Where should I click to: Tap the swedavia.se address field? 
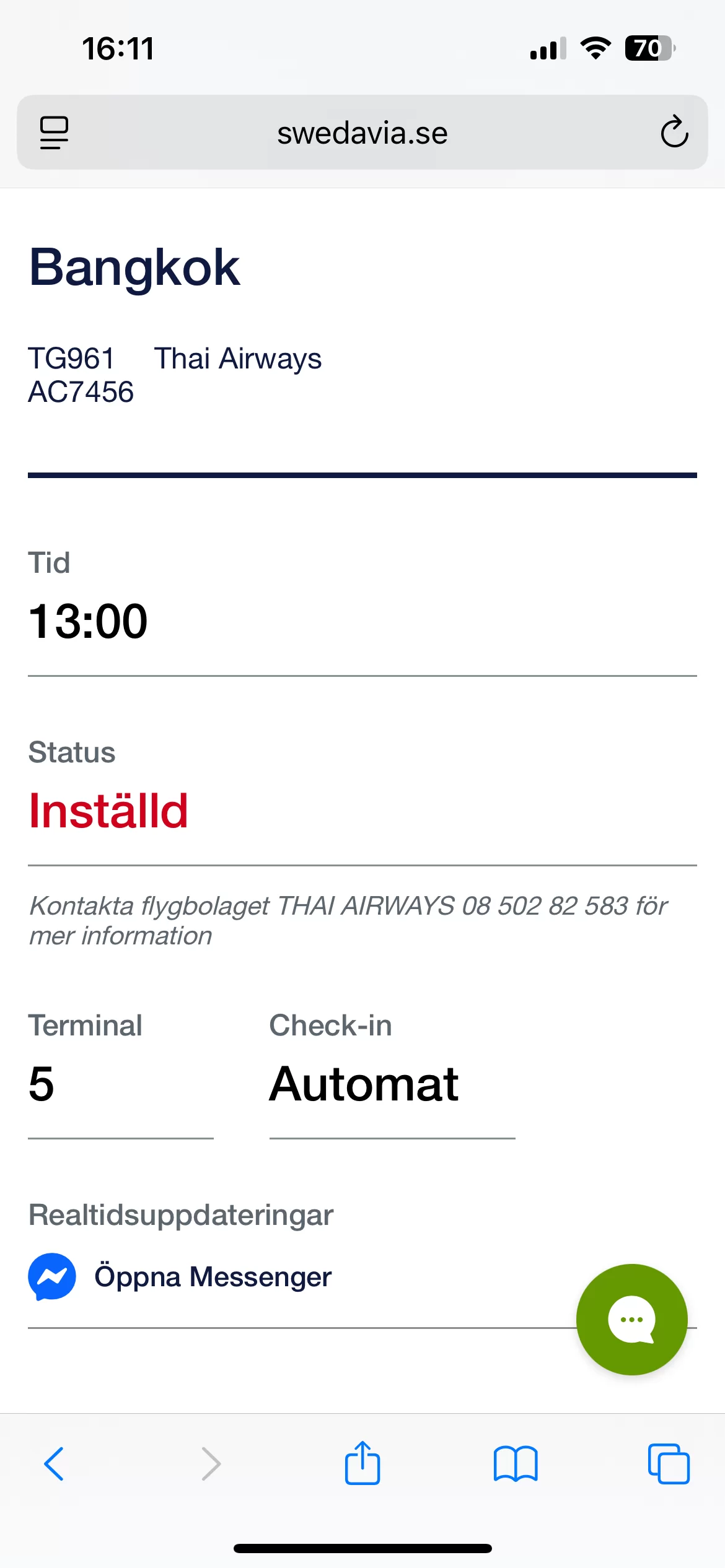362,133
